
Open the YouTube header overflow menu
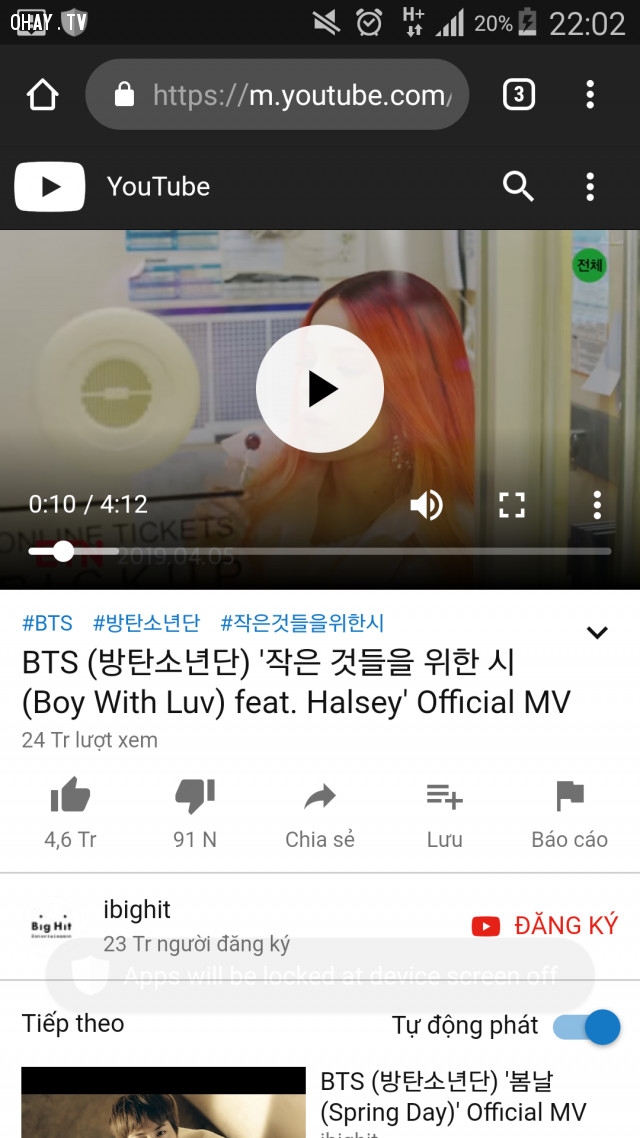[x=590, y=186]
